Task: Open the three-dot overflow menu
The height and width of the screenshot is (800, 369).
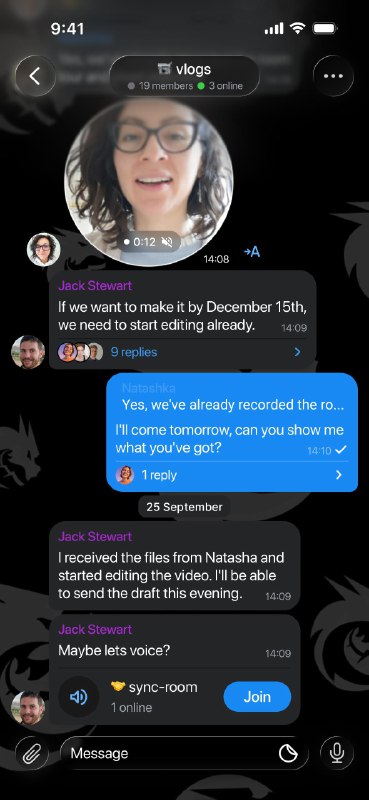Action: click(x=333, y=76)
